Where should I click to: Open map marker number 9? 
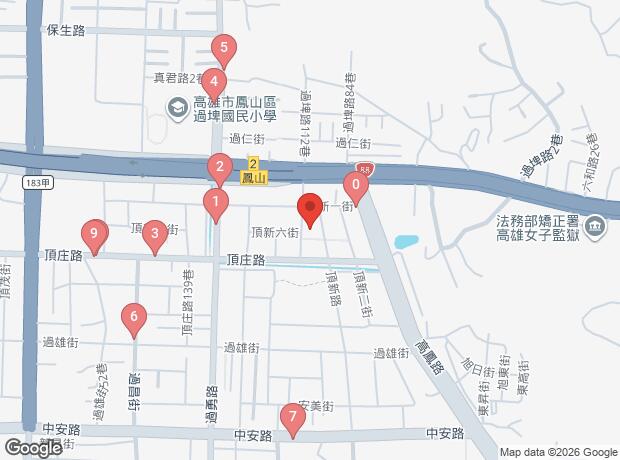click(x=94, y=236)
